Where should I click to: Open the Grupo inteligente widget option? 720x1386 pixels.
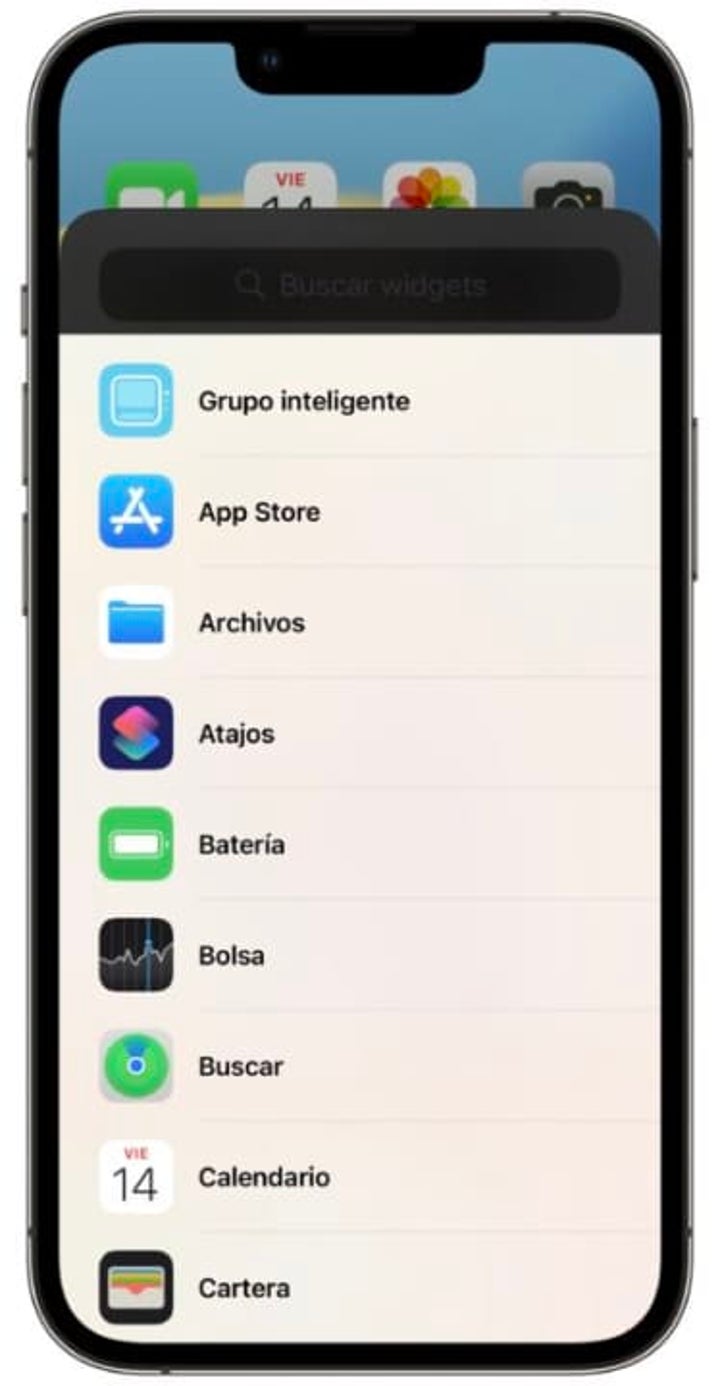(303, 401)
